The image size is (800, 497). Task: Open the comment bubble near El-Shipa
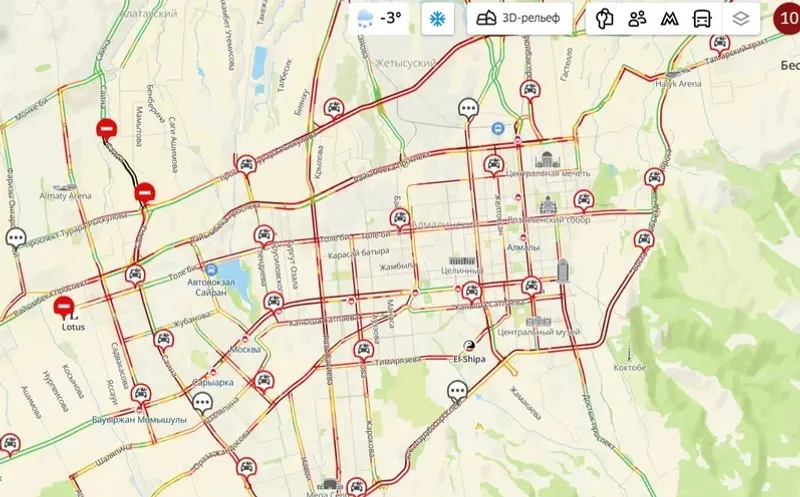tap(459, 391)
